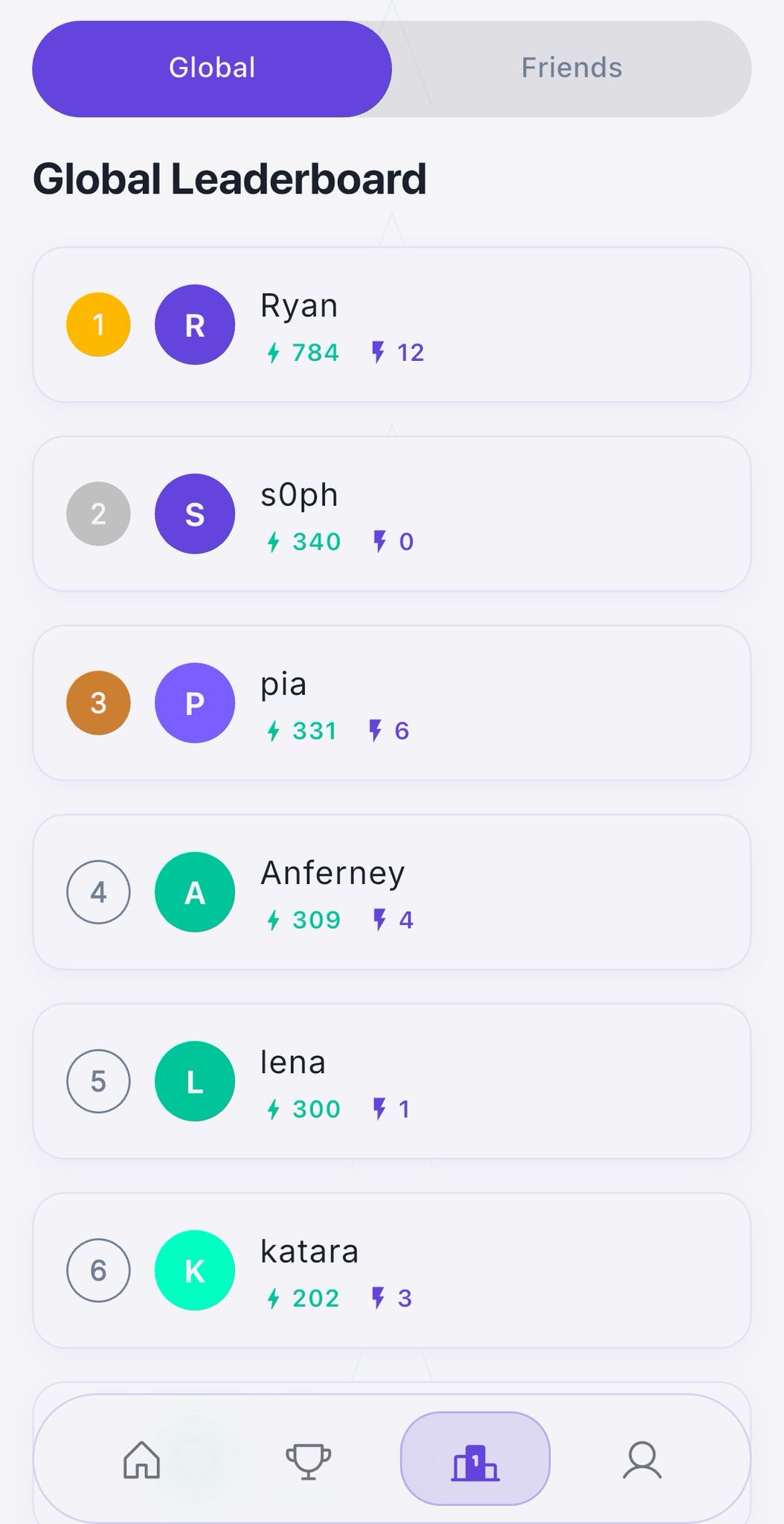Select the Global tab
Image resolution: width=784 pixels, height=1524 pixels.
click(213, 68)
